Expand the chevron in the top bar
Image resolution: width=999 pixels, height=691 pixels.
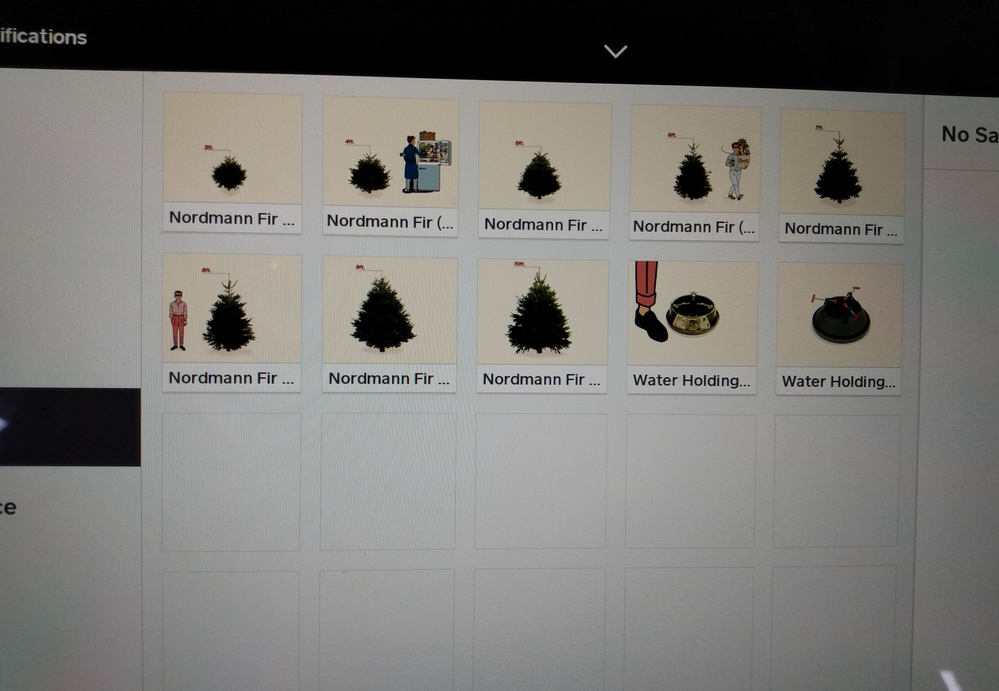(x=615, y=51)
